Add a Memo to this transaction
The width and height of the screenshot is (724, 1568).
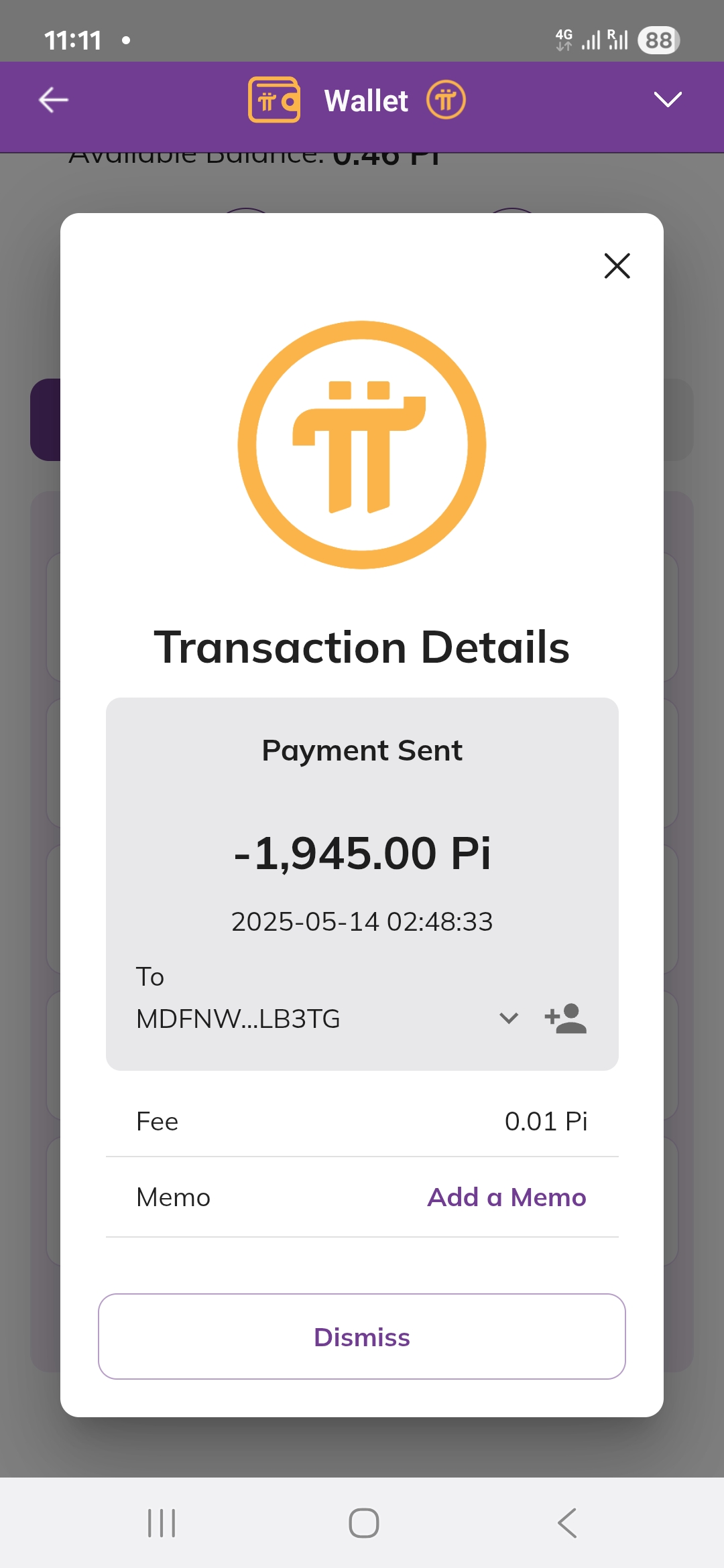coord(507,1197)
